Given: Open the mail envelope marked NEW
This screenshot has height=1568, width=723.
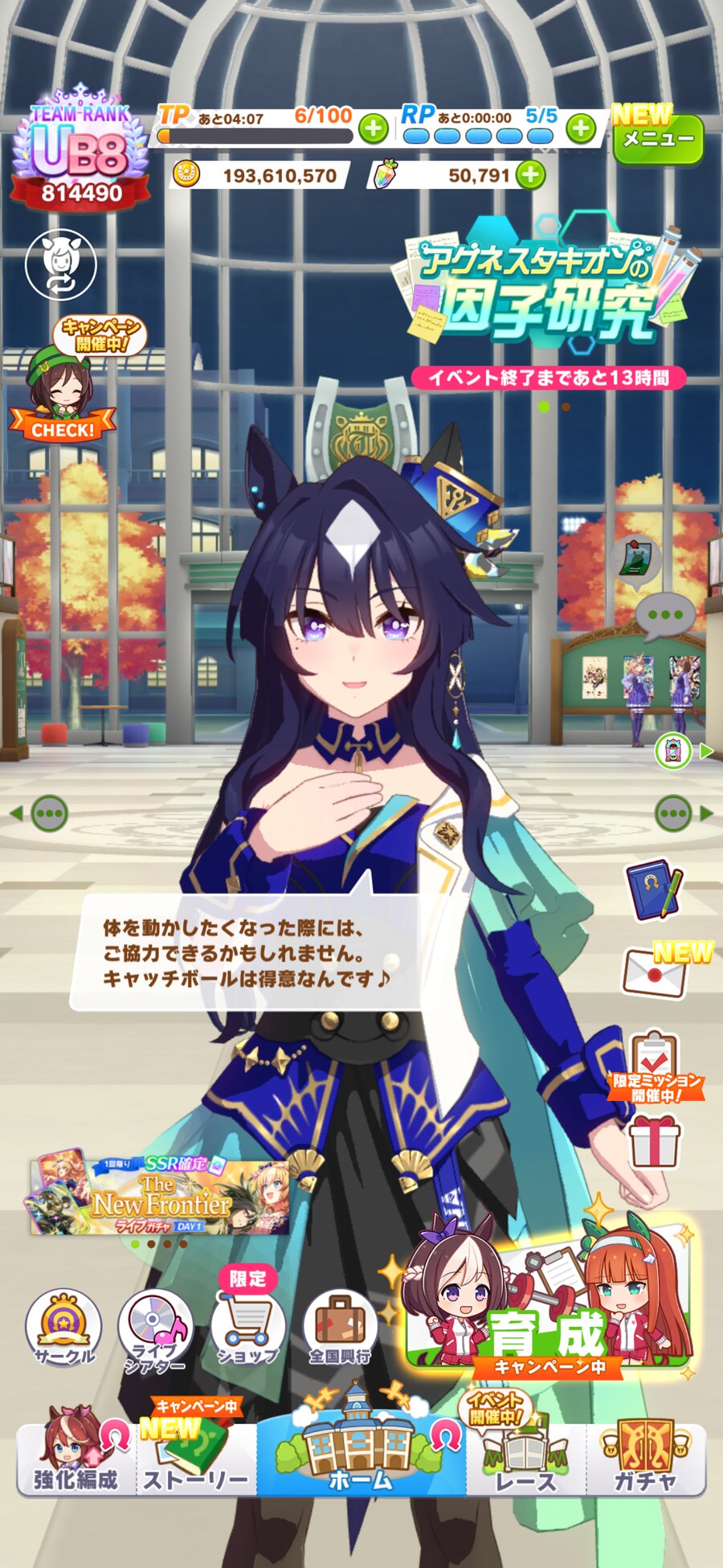Looking at the screenshot, I should (655, 972).
